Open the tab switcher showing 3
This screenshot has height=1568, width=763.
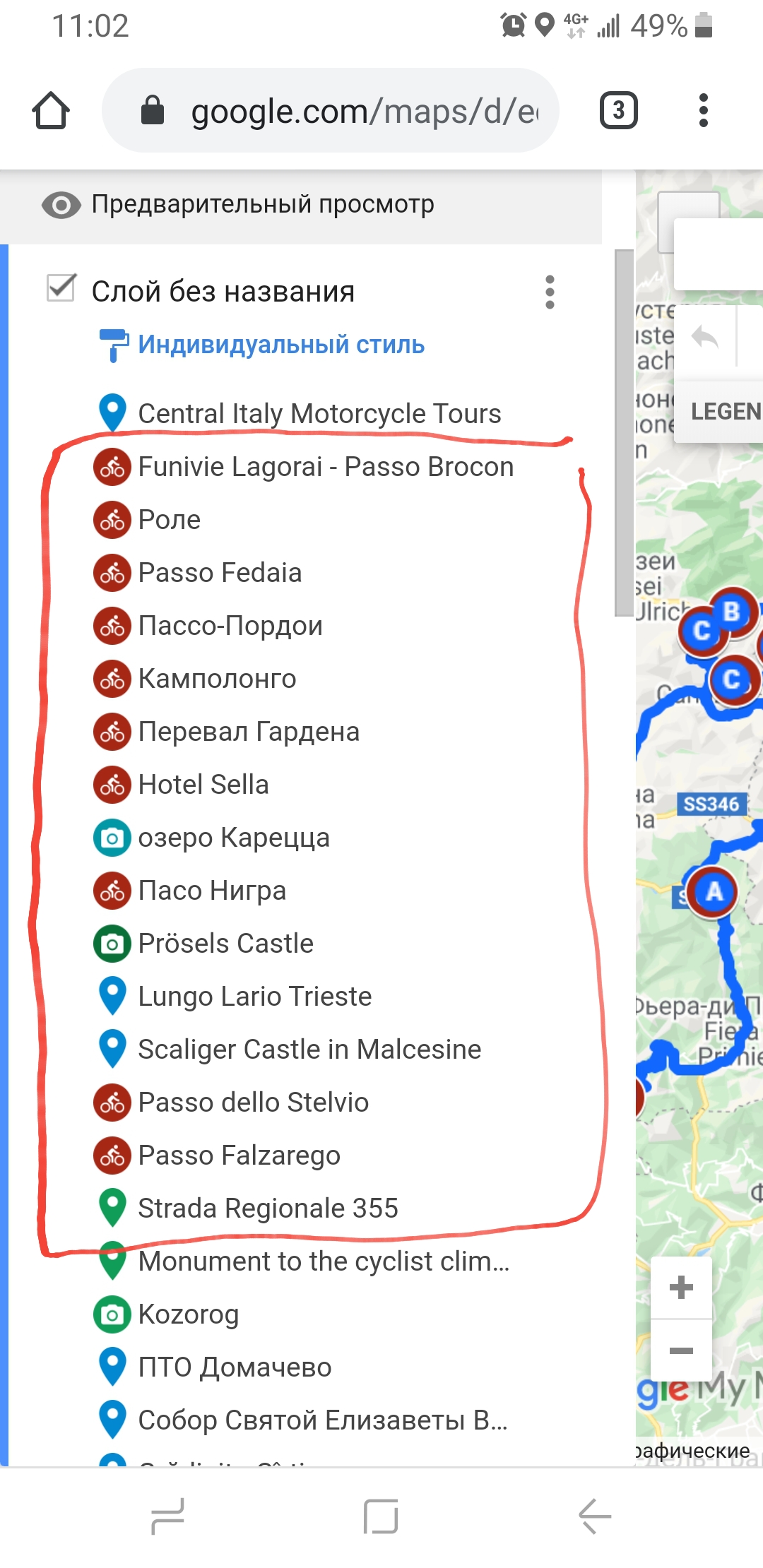pos(618,111)
